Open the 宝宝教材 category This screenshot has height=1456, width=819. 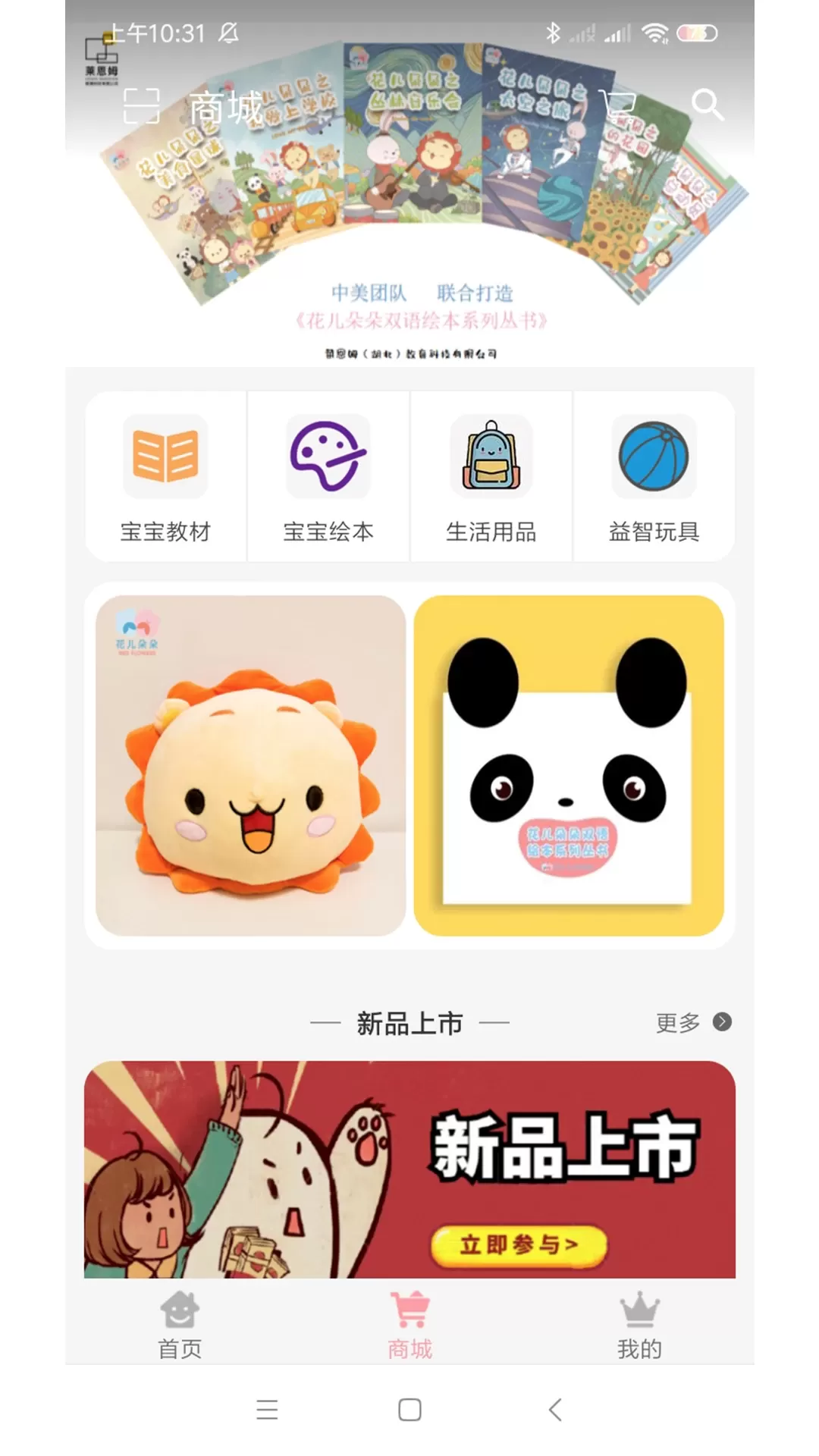(x=165, y=477)
